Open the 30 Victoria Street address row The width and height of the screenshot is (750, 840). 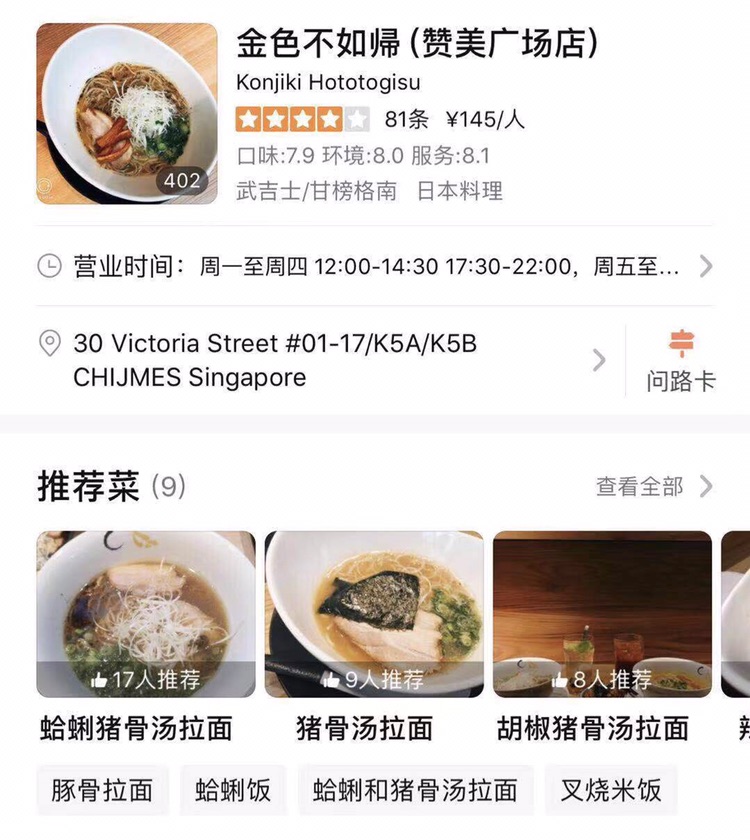tap(320, 360)
